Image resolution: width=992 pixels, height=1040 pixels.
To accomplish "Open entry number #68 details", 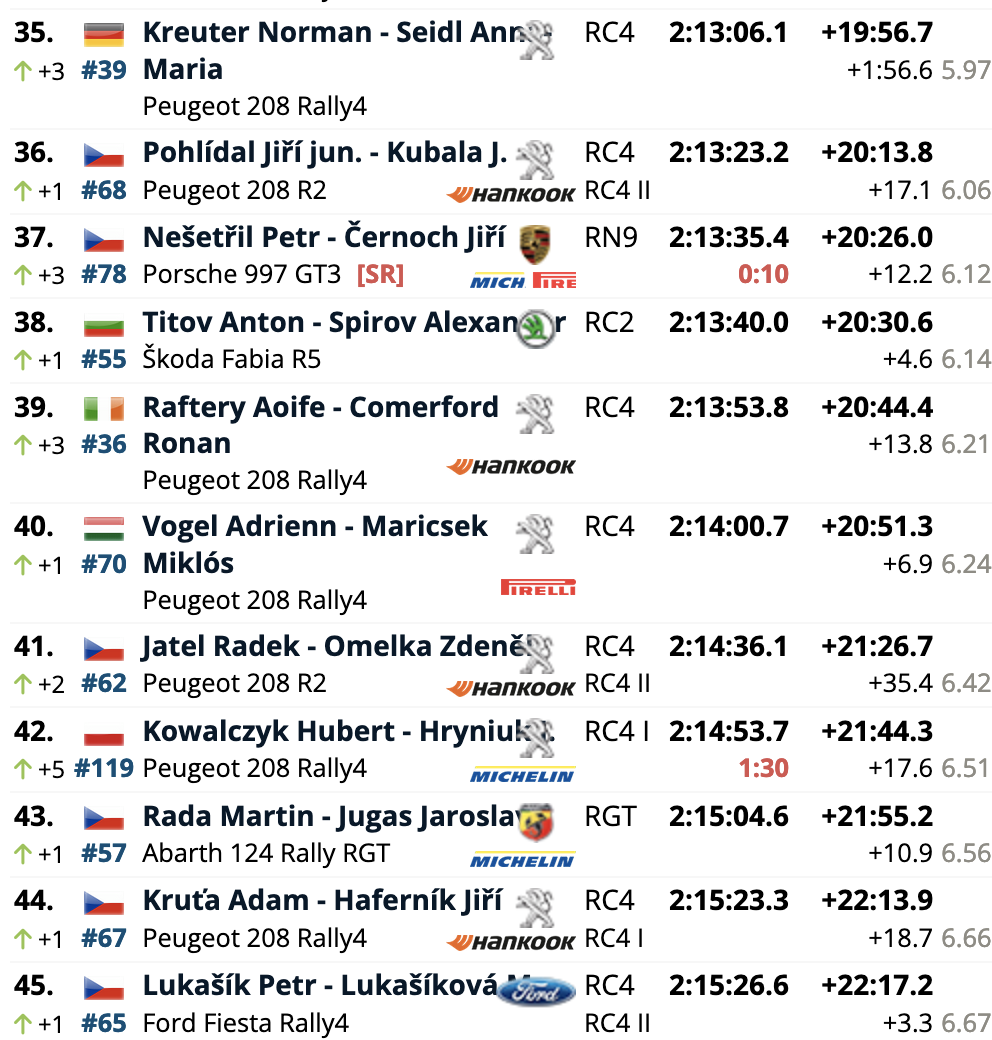I will (103, 190).
